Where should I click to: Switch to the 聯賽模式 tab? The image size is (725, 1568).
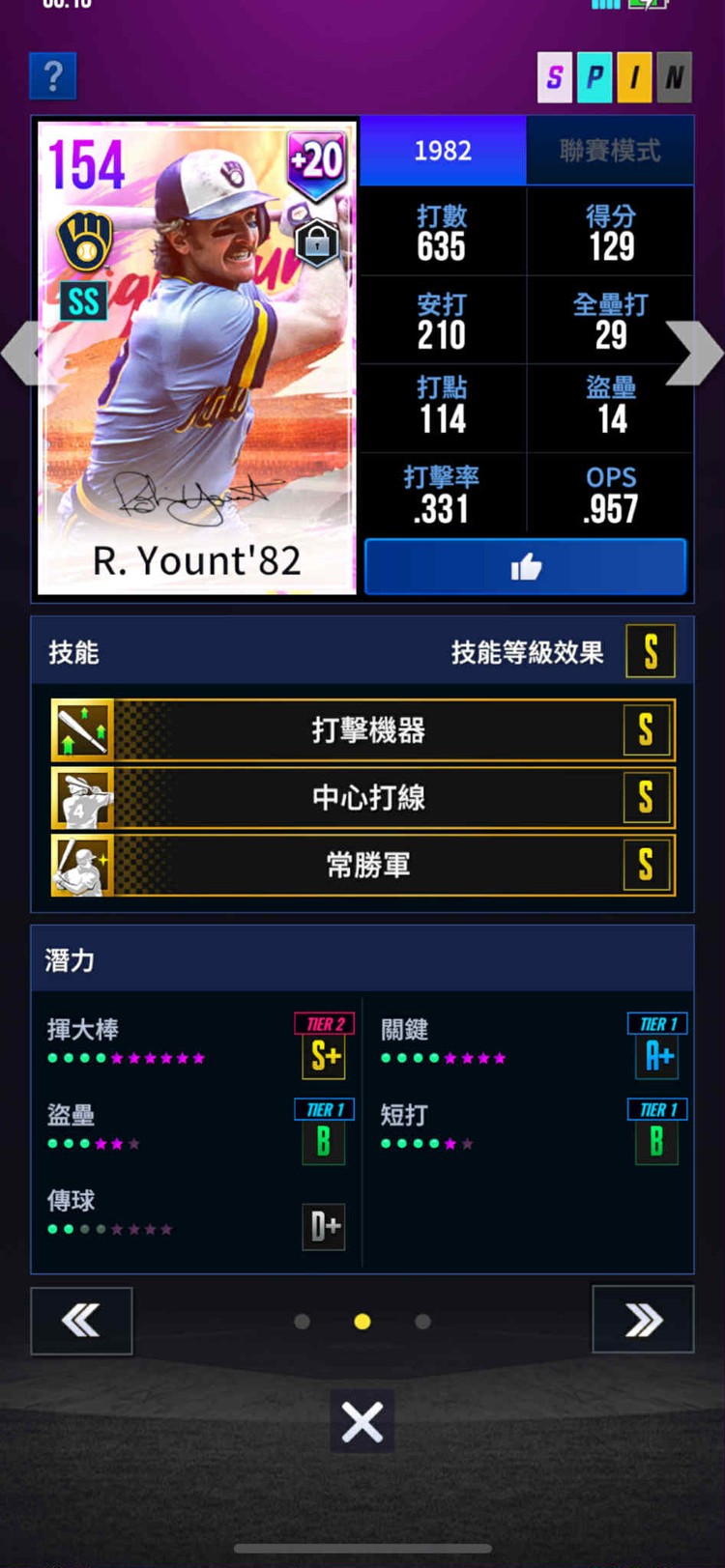click(x=610, y=151)
